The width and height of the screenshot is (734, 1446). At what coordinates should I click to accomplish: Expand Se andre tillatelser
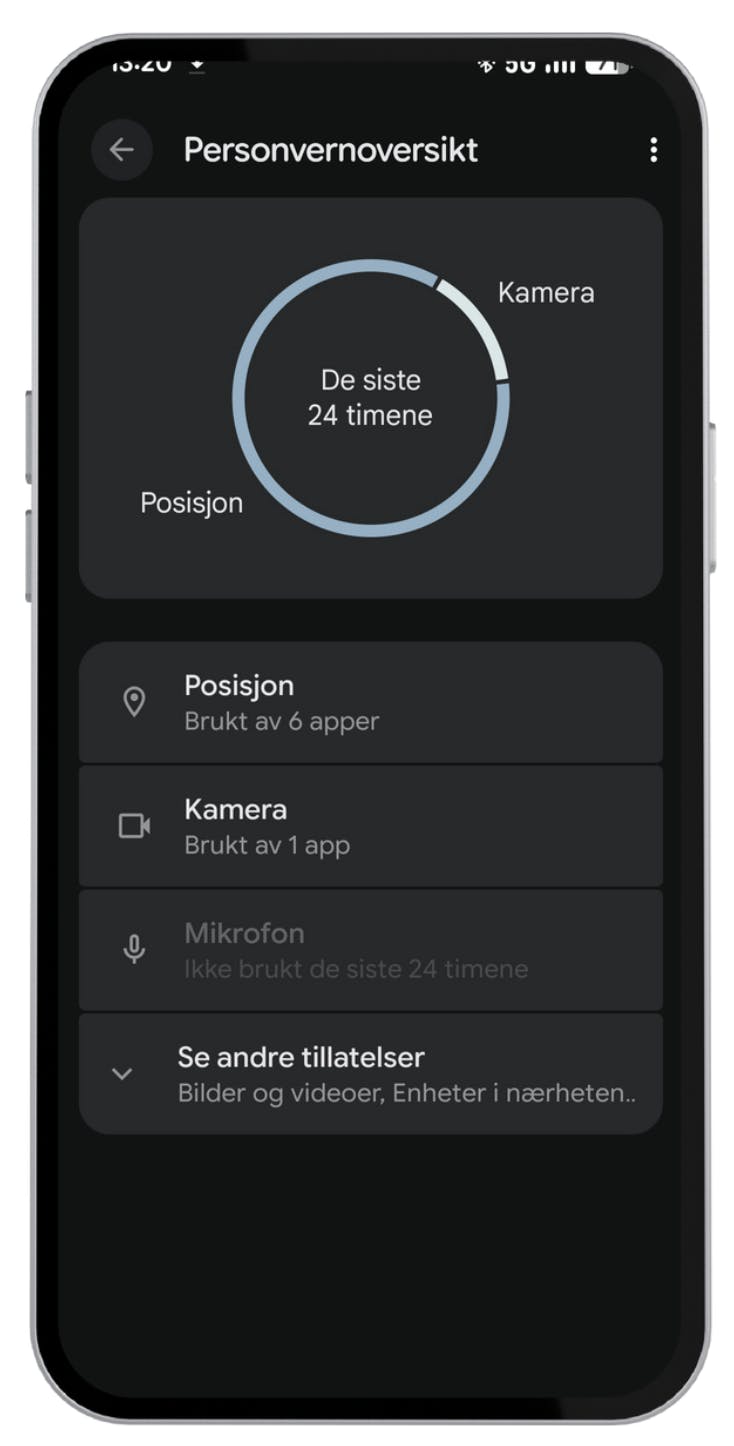coord(370,1073)
